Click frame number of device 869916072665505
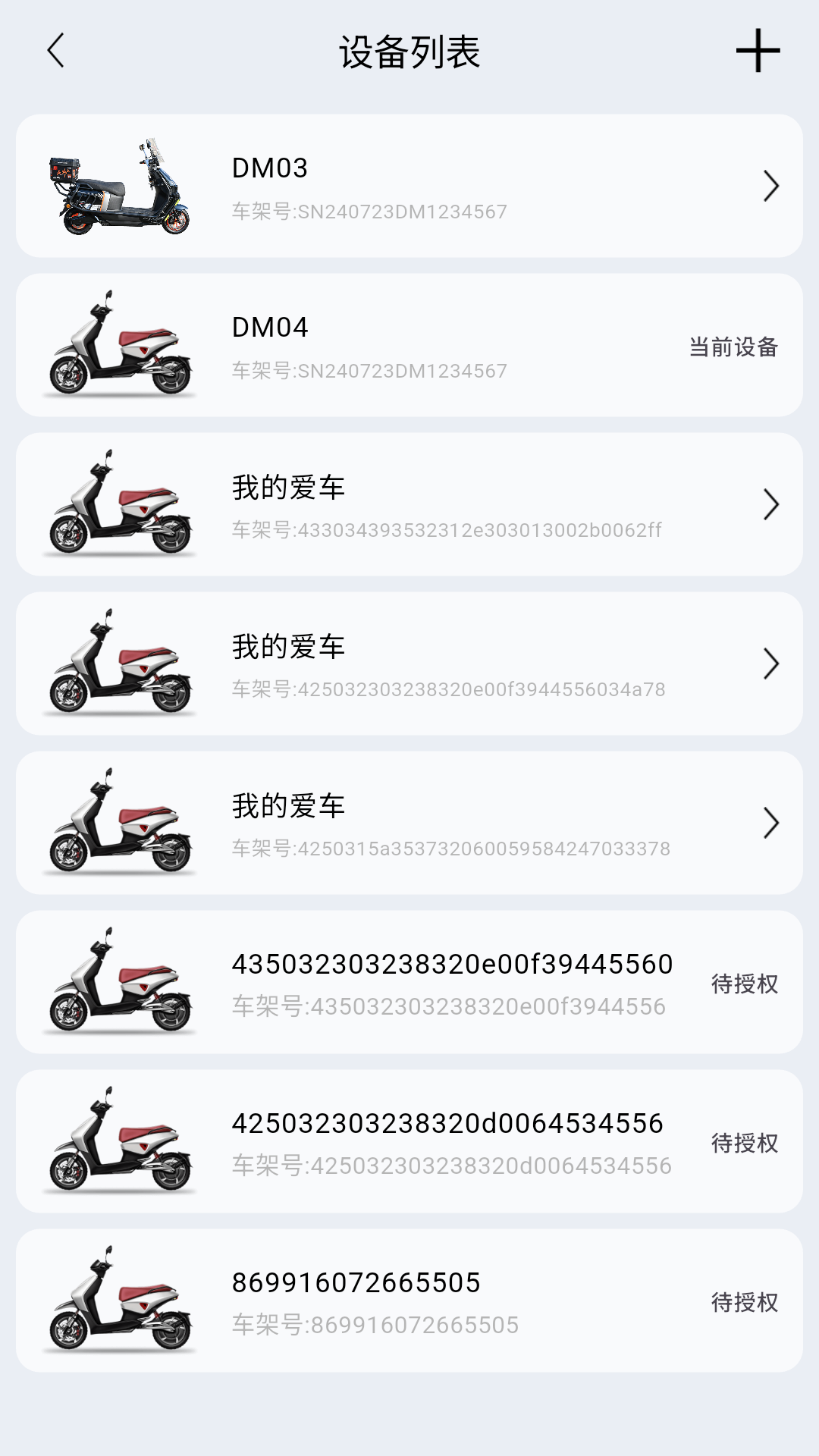The height and width of the screenshot is (1456, 819). pos(374,1321)
